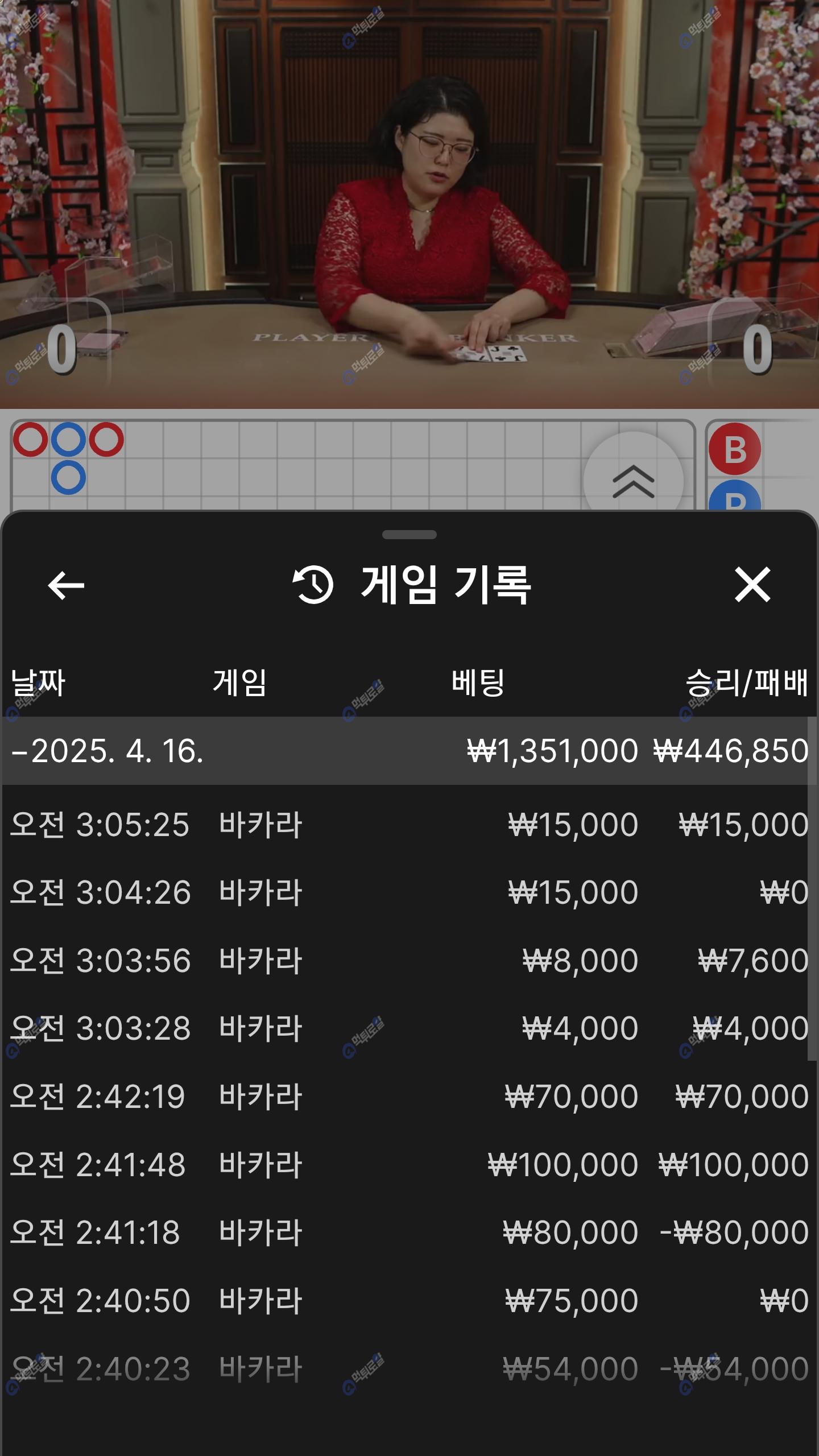This screenshot has width=819, height=1456.
Task: View the 오전 2:41:48 ₩100,000 bet record
Action: pyautogui.click(x=408, y=1164)
